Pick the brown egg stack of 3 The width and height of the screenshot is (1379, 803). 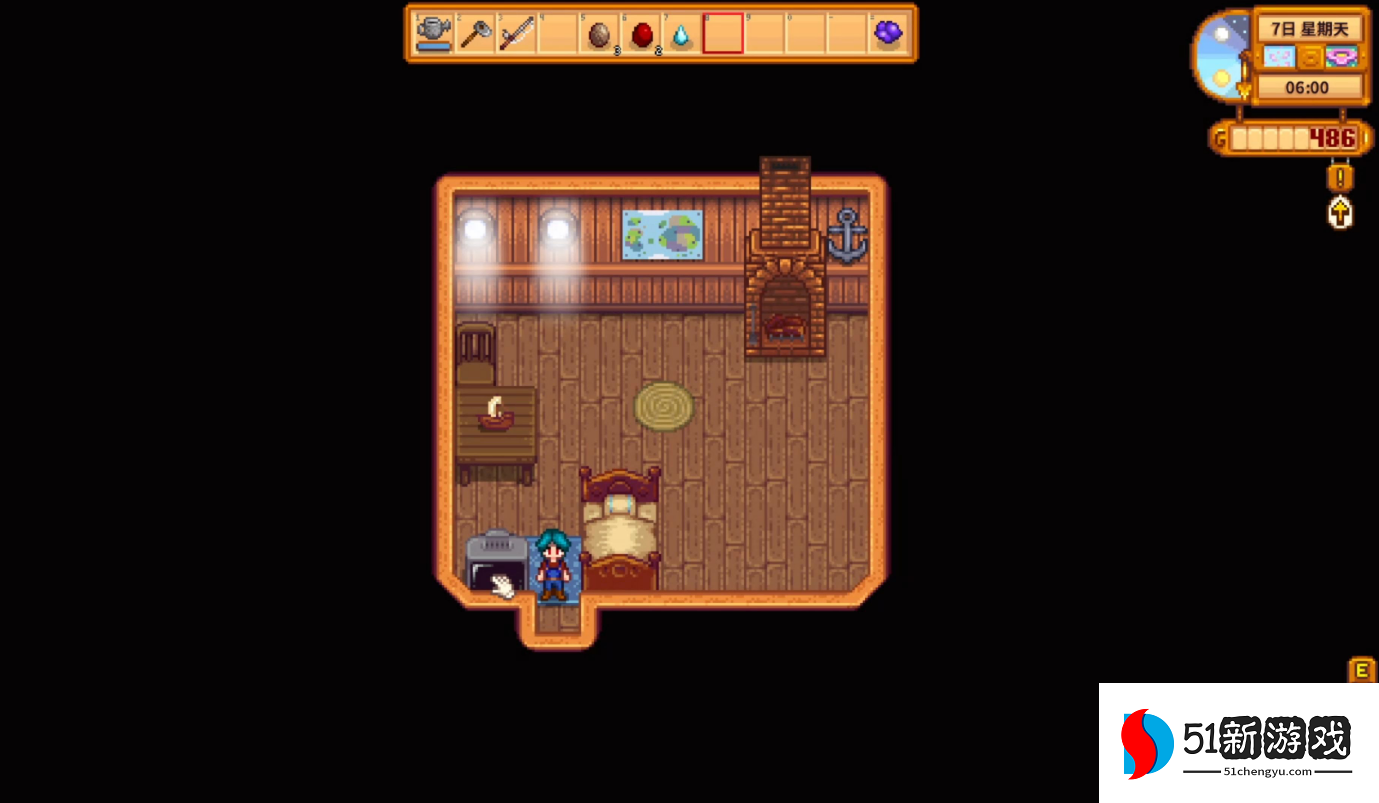(599, 34)
